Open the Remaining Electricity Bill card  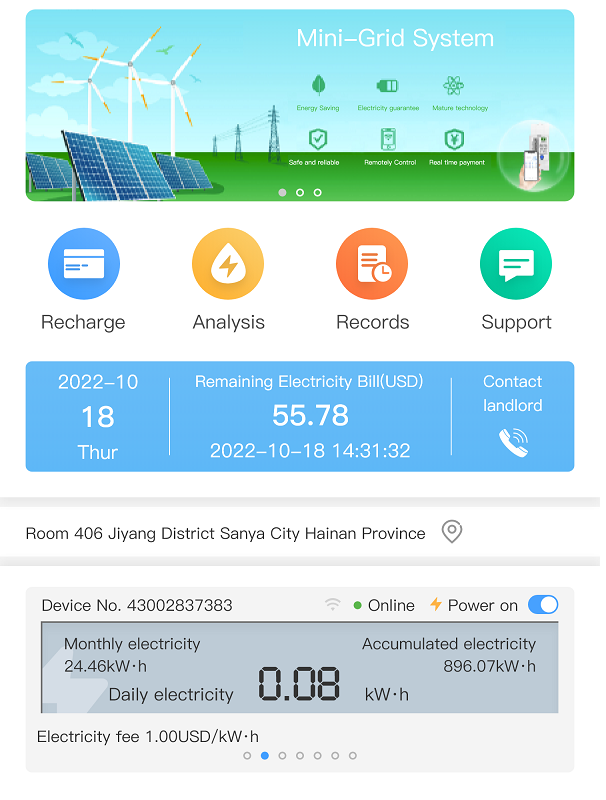pyautogui.click(x=309, y=415)
